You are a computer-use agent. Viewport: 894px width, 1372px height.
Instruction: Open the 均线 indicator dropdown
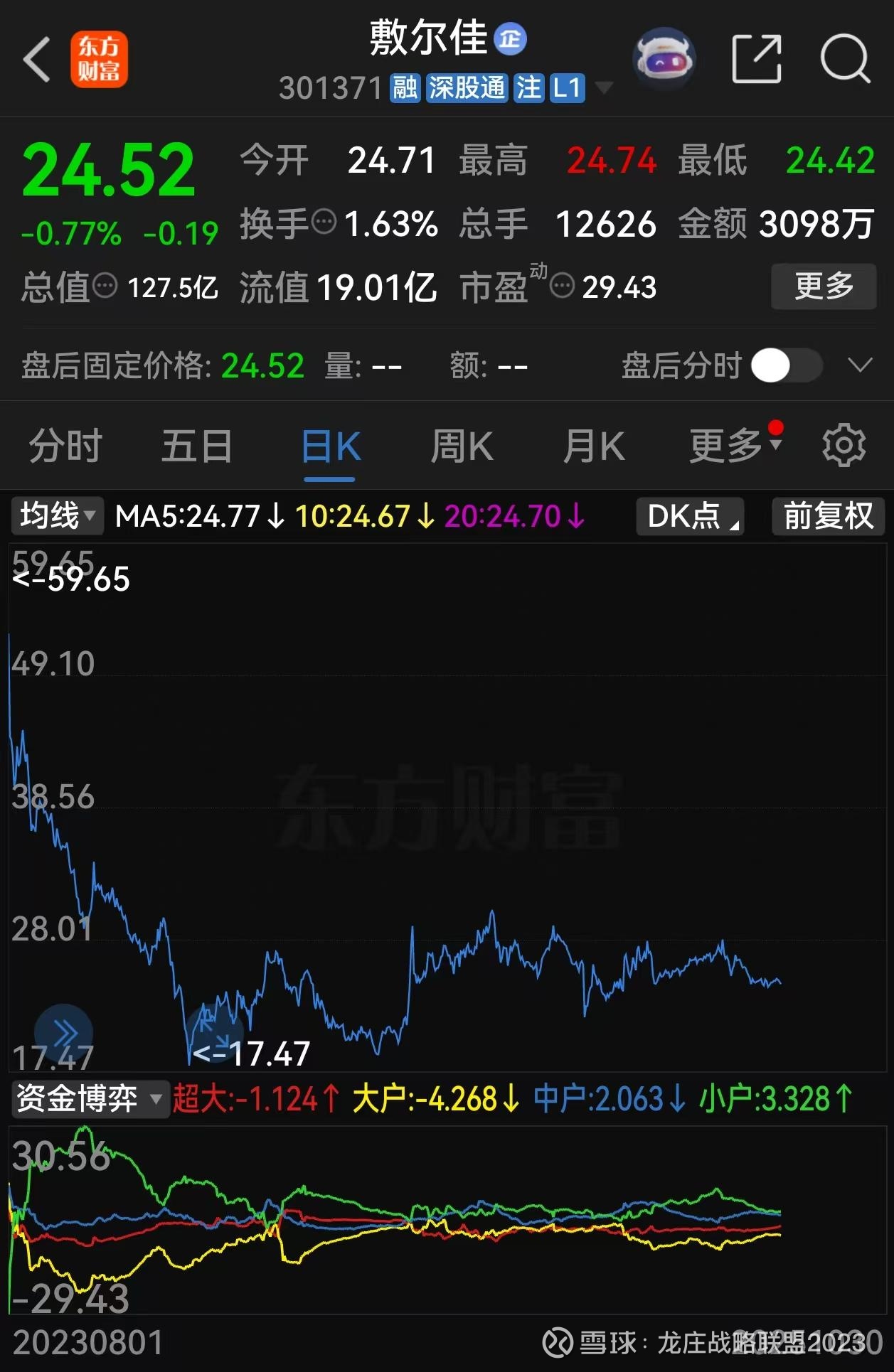[57, 515]
